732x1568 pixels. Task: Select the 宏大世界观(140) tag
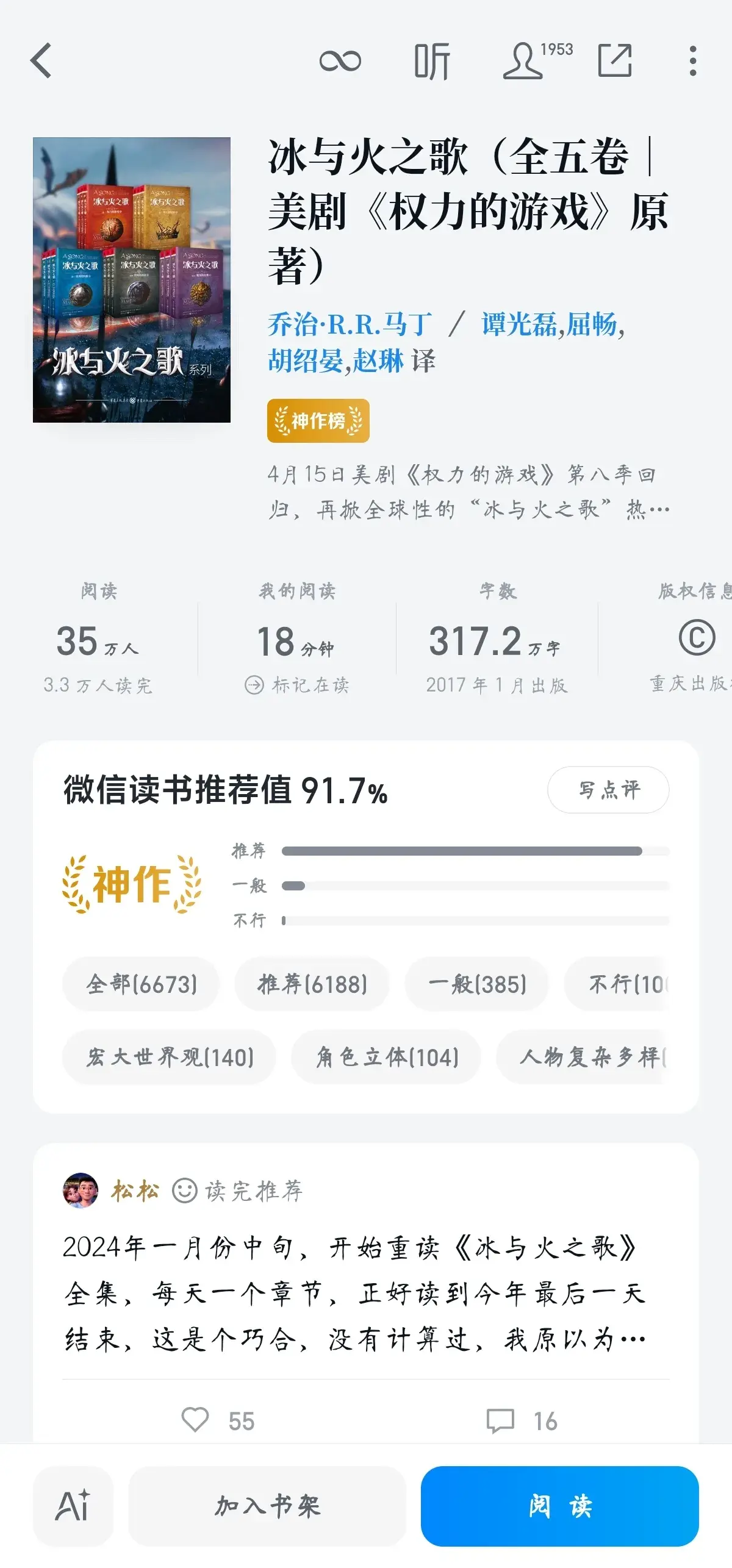[x=170, y=1057]
